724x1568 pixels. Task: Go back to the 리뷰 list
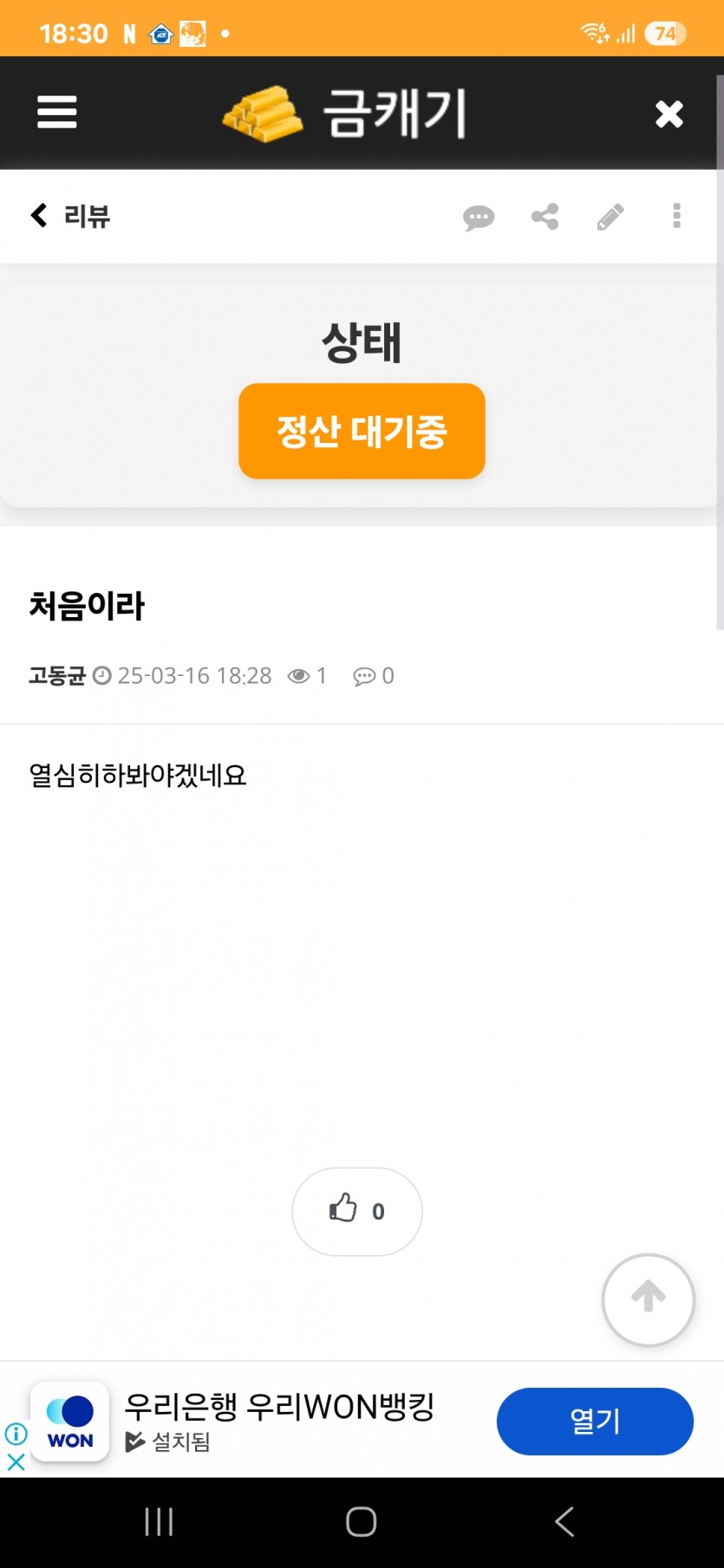(70, 216)
